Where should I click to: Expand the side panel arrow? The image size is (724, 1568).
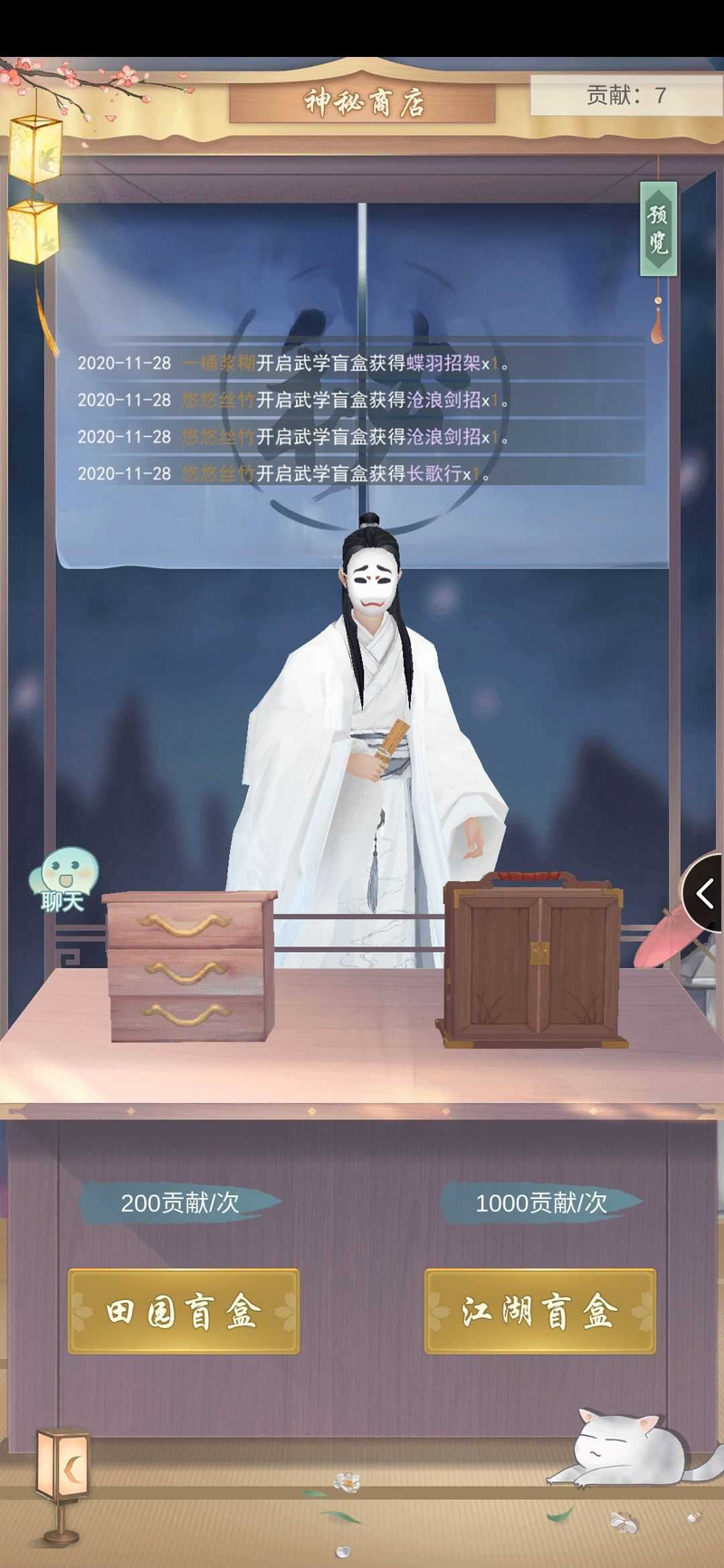(x=705, y=894)
